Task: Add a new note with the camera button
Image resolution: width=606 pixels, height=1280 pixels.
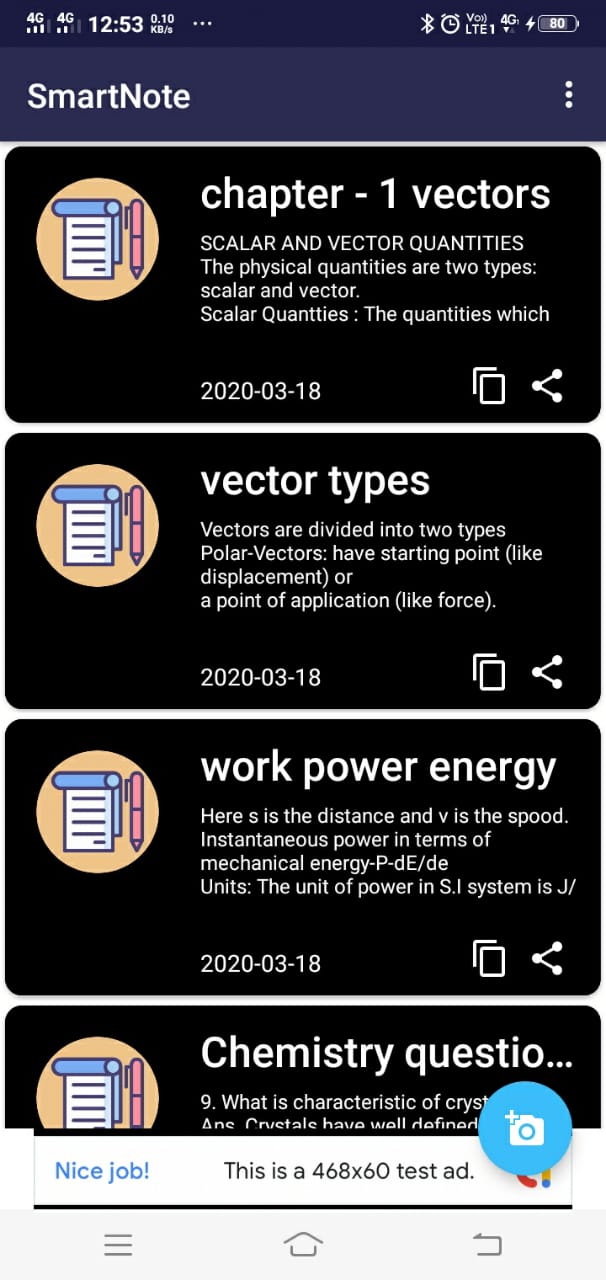Action: (x=525, y=1128)
